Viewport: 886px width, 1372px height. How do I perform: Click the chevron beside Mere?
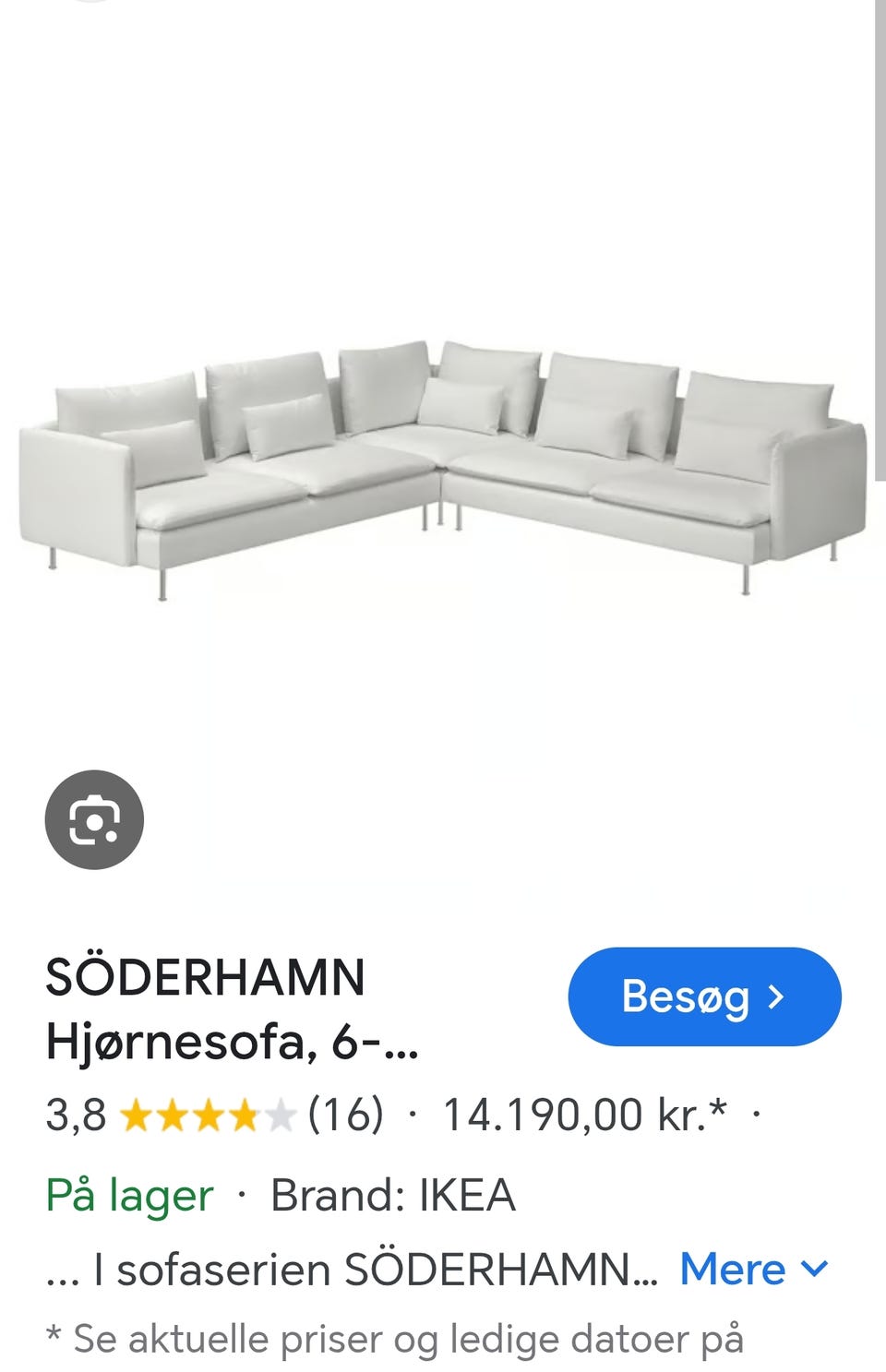coord(812,1269)
